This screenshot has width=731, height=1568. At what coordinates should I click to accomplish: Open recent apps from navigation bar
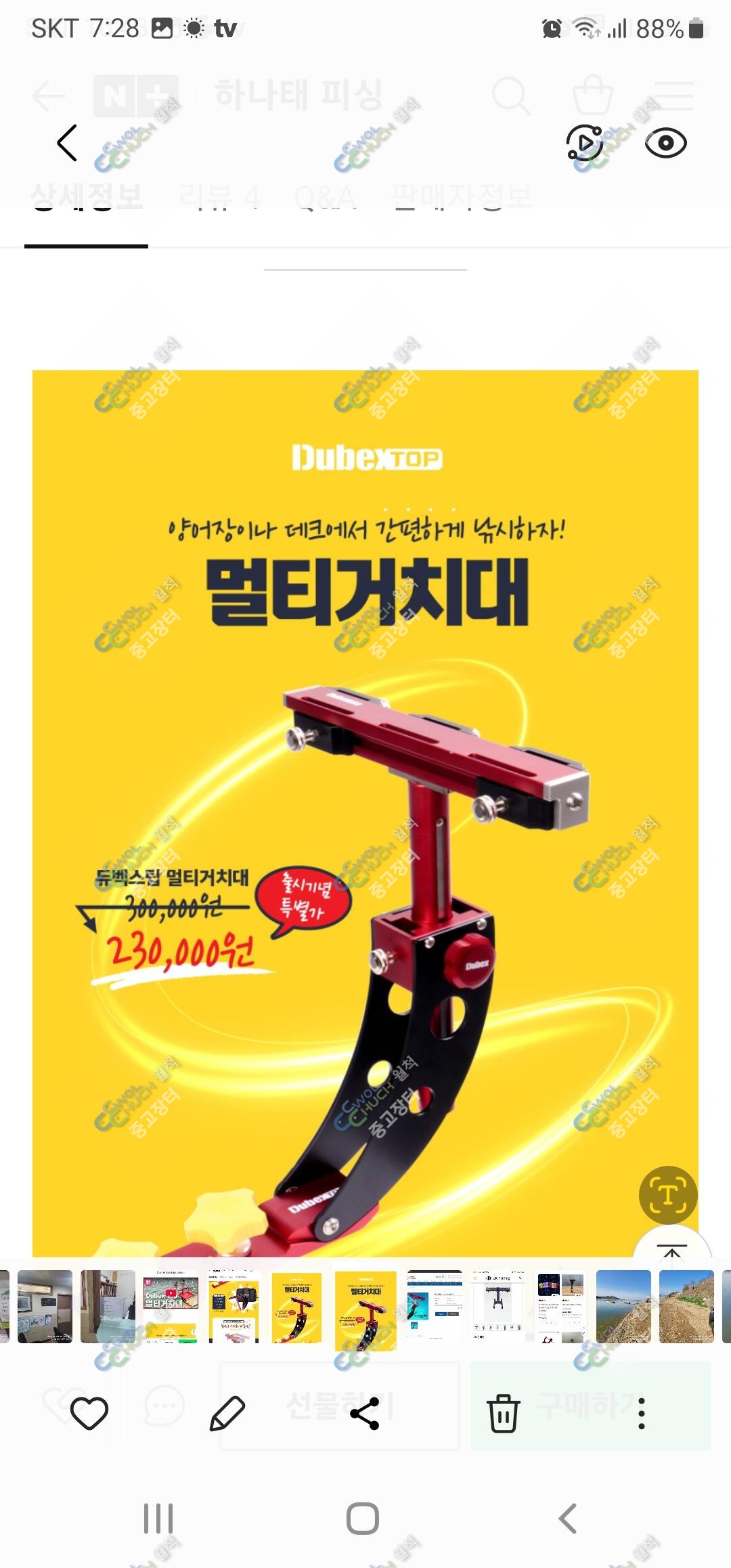click(158, 1519)
